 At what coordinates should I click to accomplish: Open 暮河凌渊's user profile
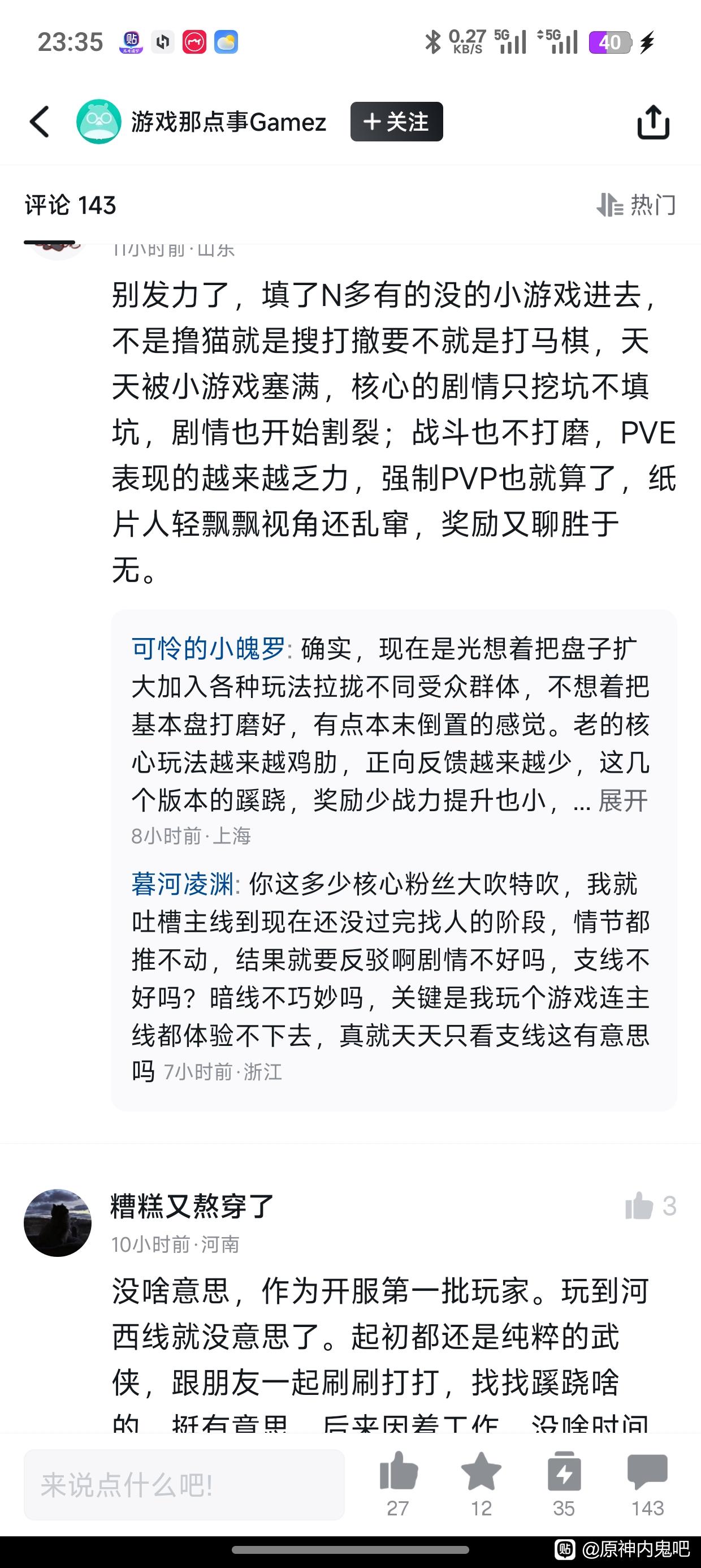coord(183,885)
